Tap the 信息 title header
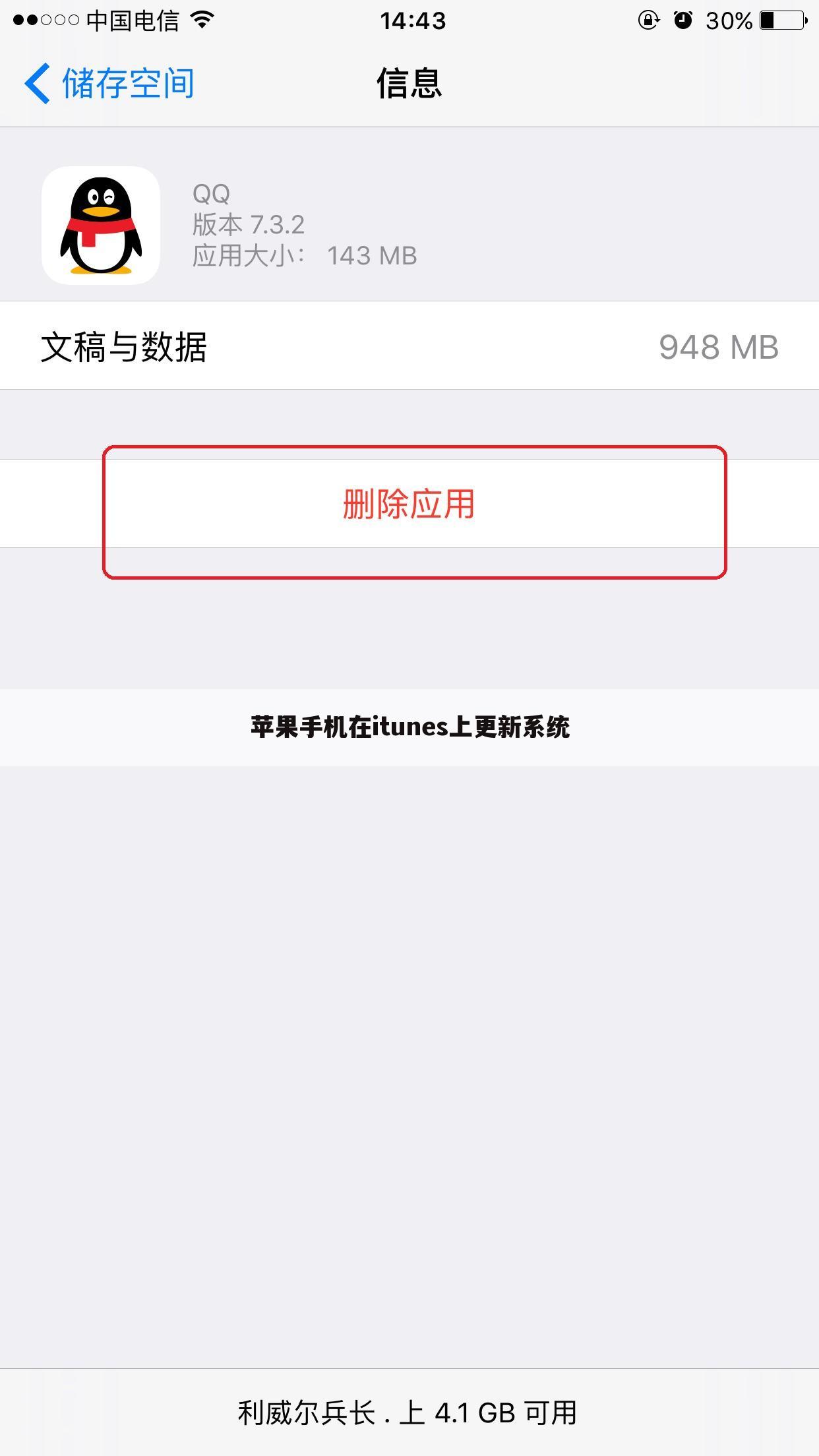 pos(409,84)
